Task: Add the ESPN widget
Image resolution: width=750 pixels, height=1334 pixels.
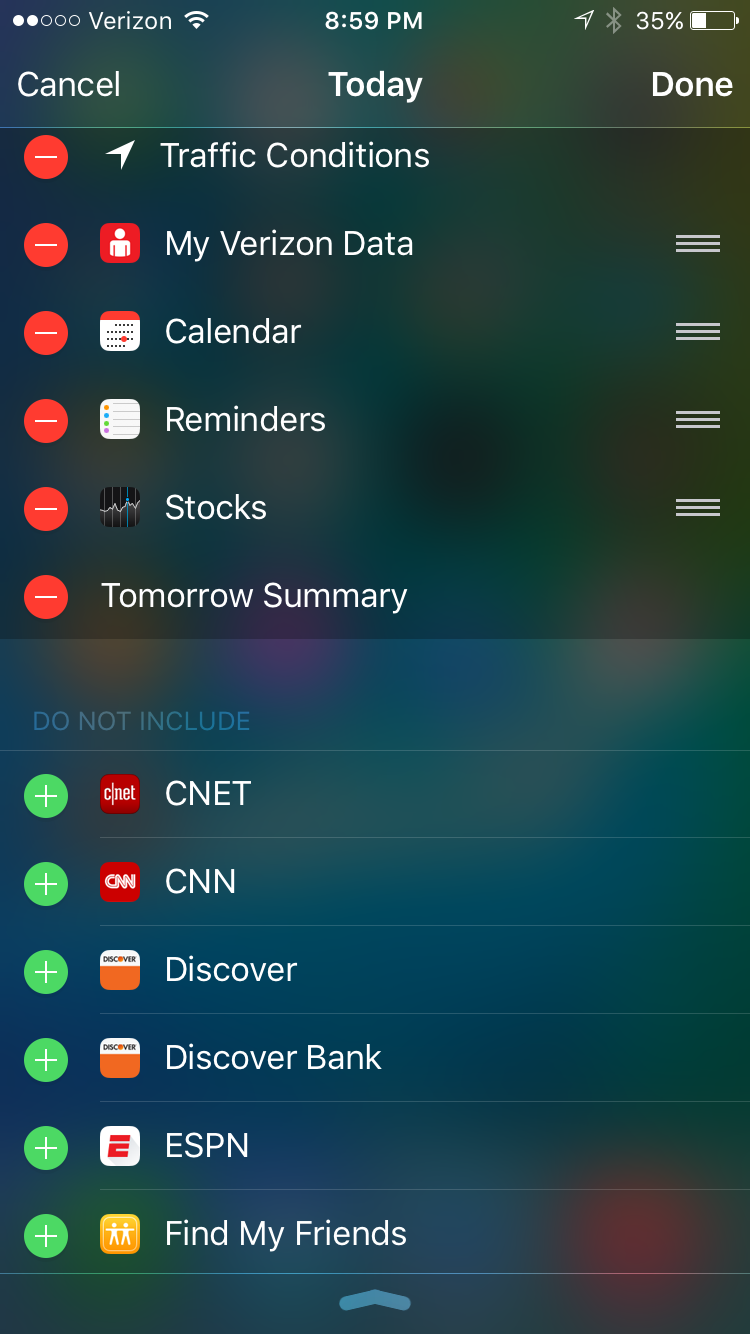Action: click(46, 1147)
